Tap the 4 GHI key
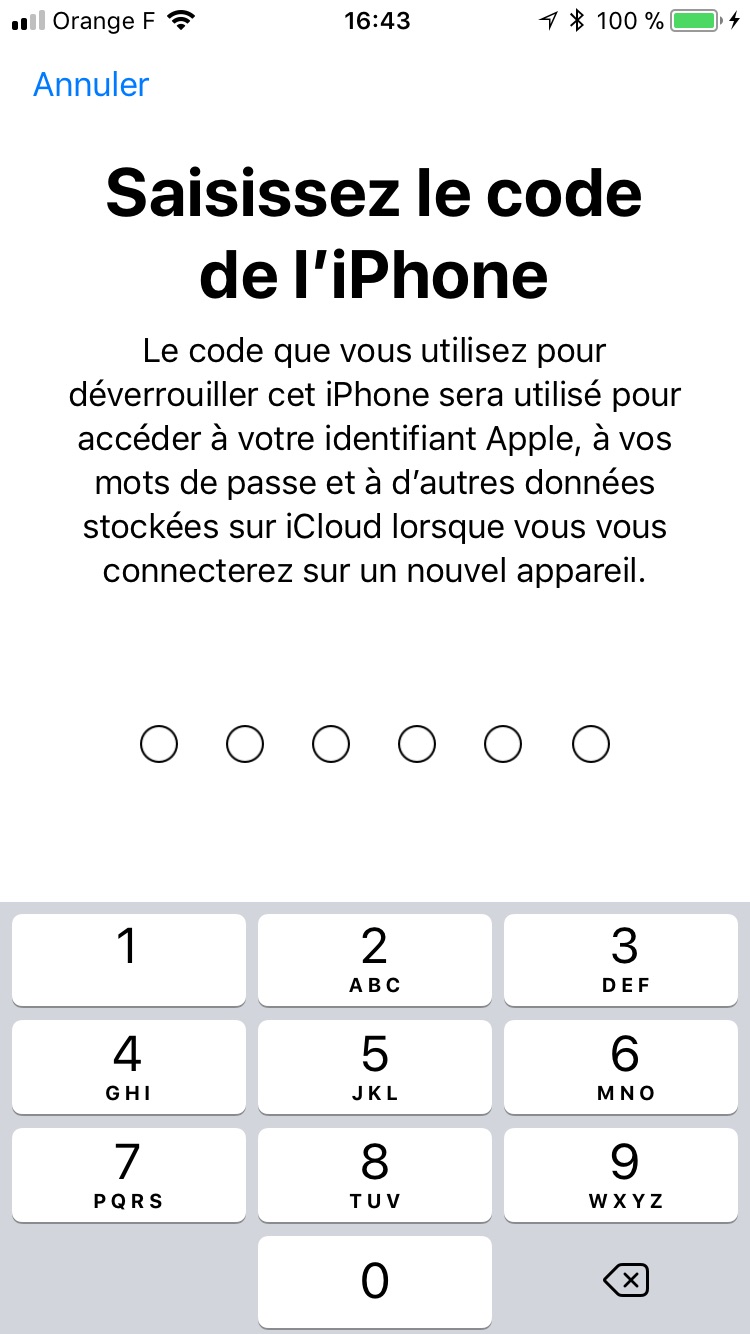Image resolution: width=750 pixels, height=1334 pixels. [x=128, y=1067]
